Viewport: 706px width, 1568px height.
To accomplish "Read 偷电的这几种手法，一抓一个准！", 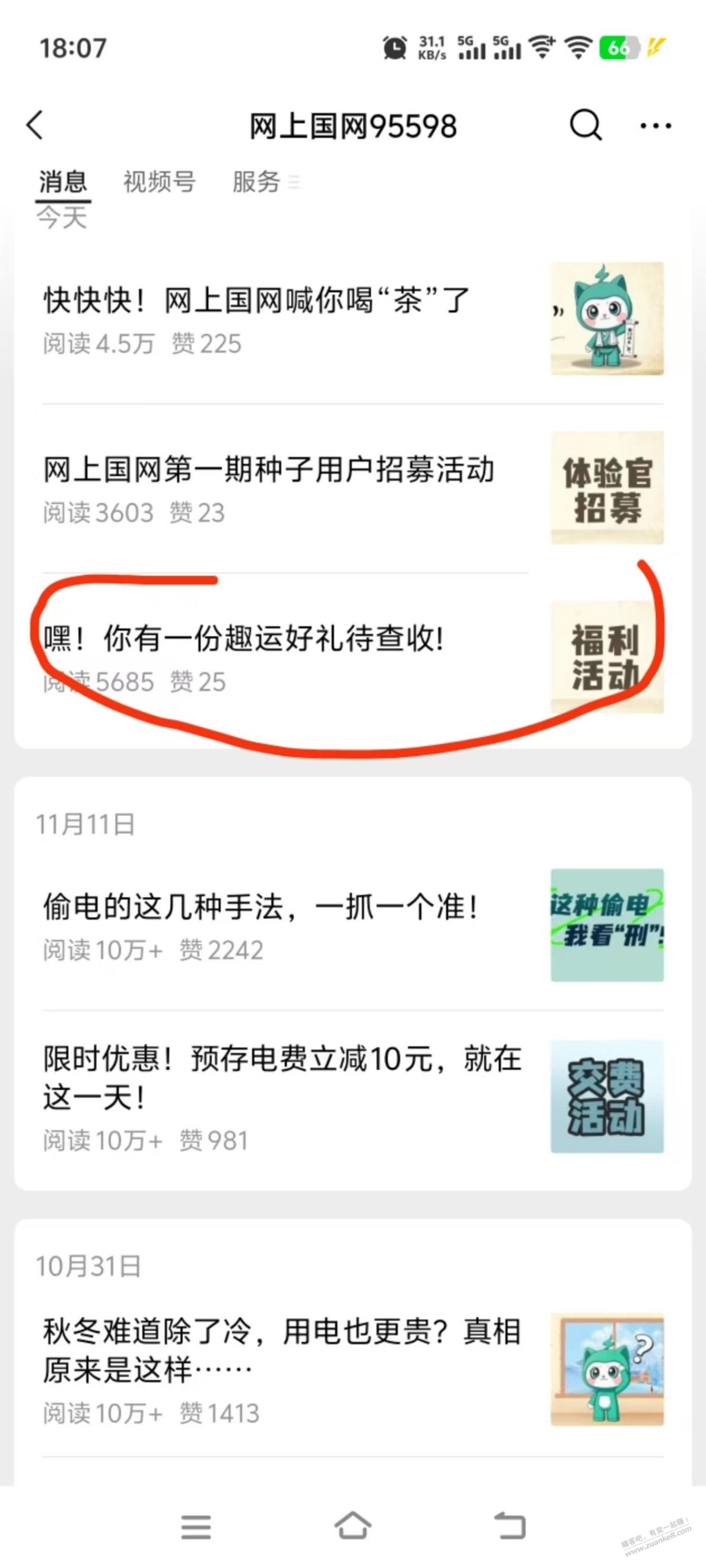I will coord(260,907).
